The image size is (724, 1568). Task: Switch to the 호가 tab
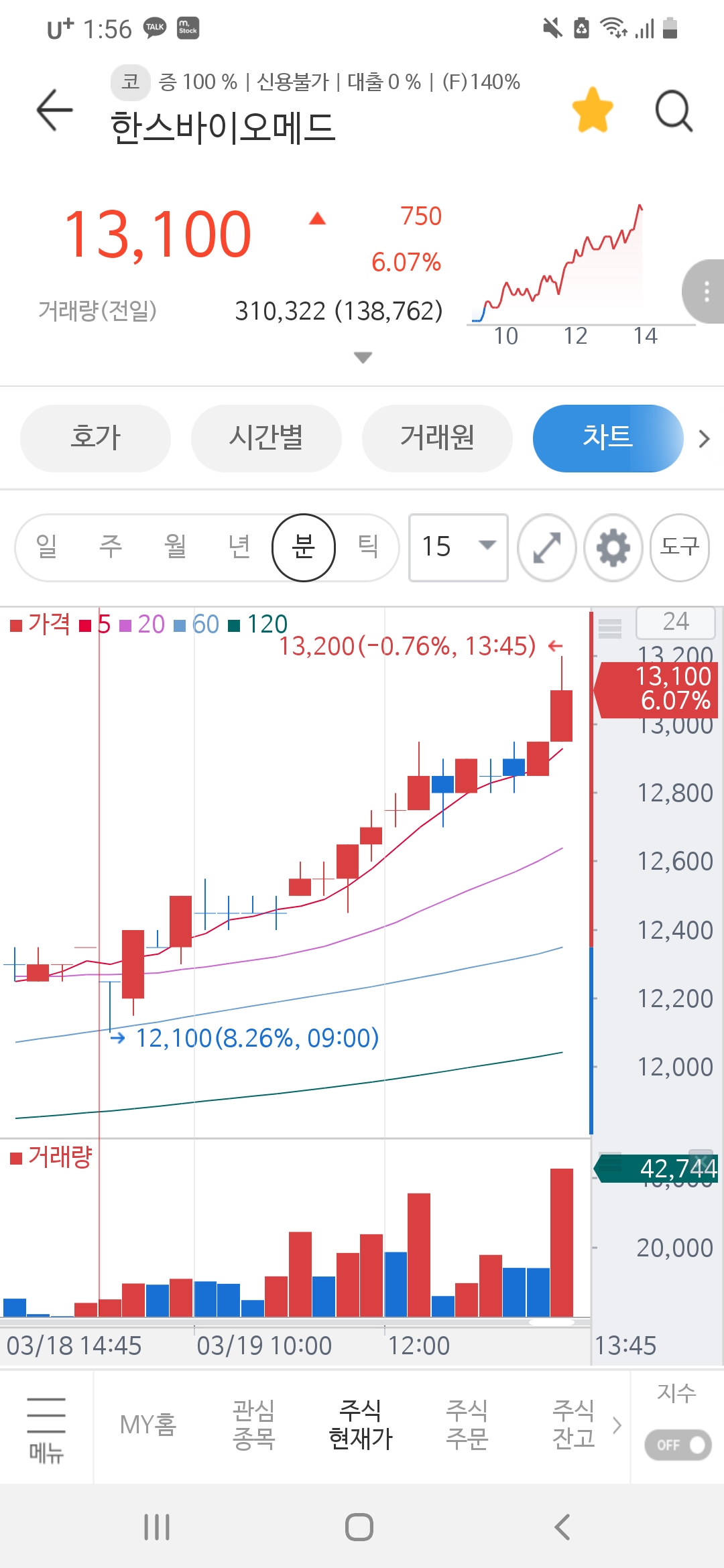95,438
